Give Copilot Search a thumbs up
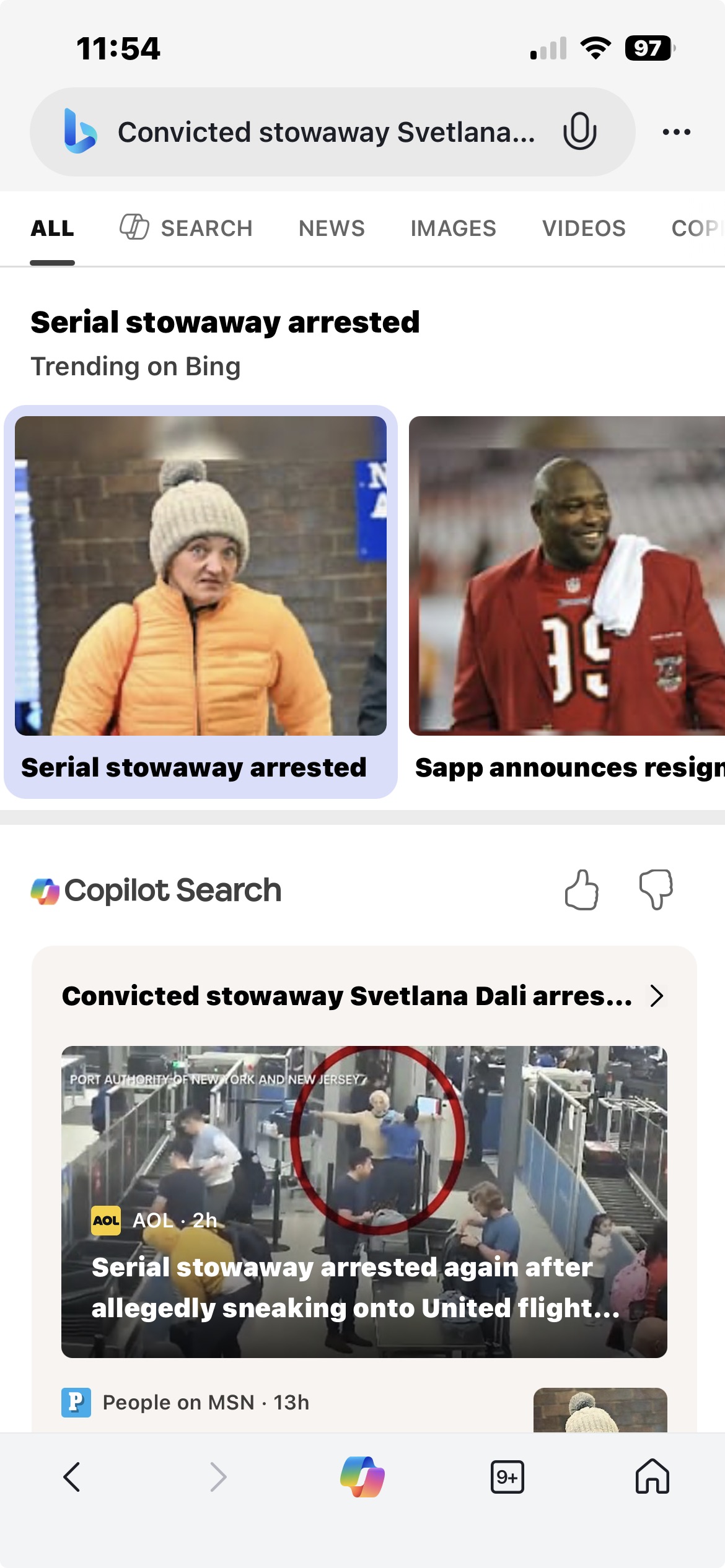The width and height of the screenshot is (725, 1568). click(x=581, y=891)
